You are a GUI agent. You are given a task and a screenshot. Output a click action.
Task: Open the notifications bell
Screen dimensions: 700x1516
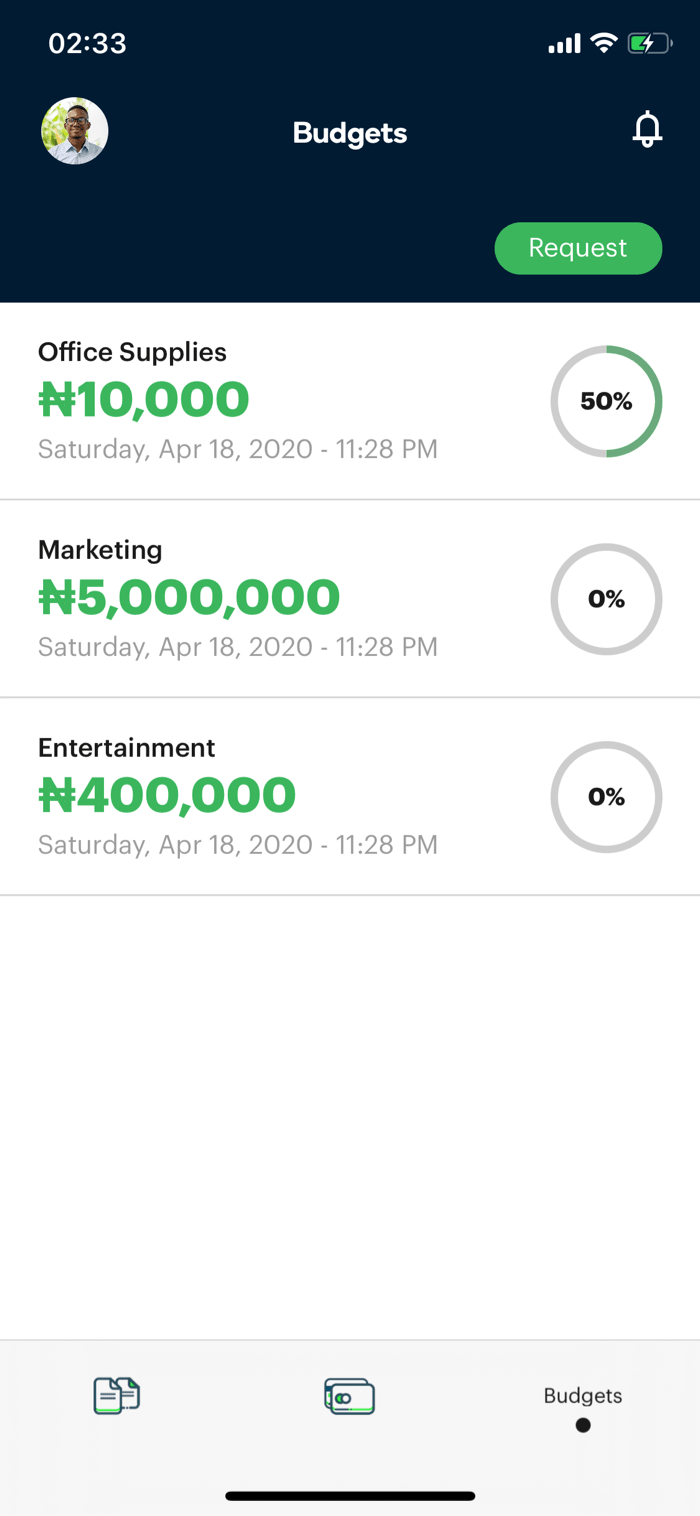[x=647, y=130]
